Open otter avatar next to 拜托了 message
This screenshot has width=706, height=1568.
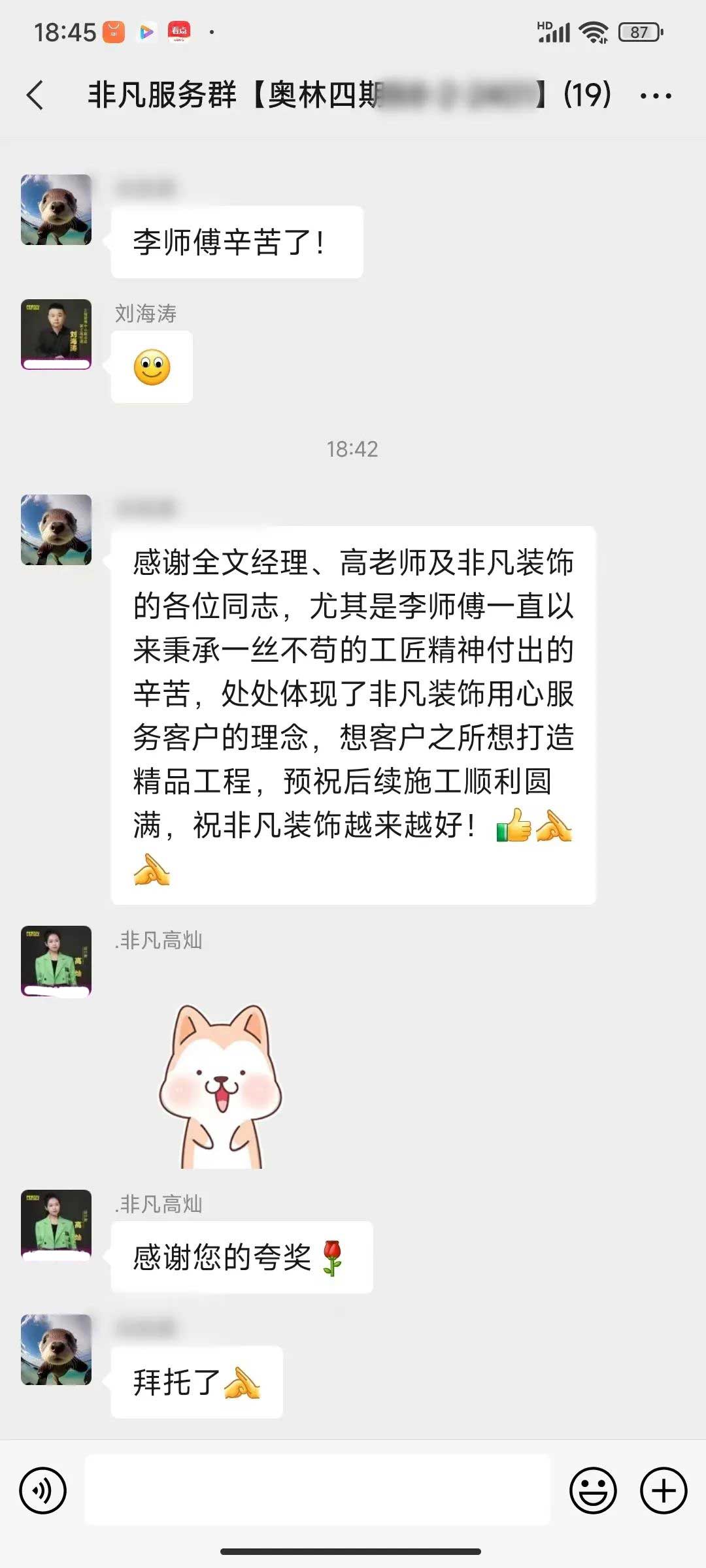(56, 1349)
